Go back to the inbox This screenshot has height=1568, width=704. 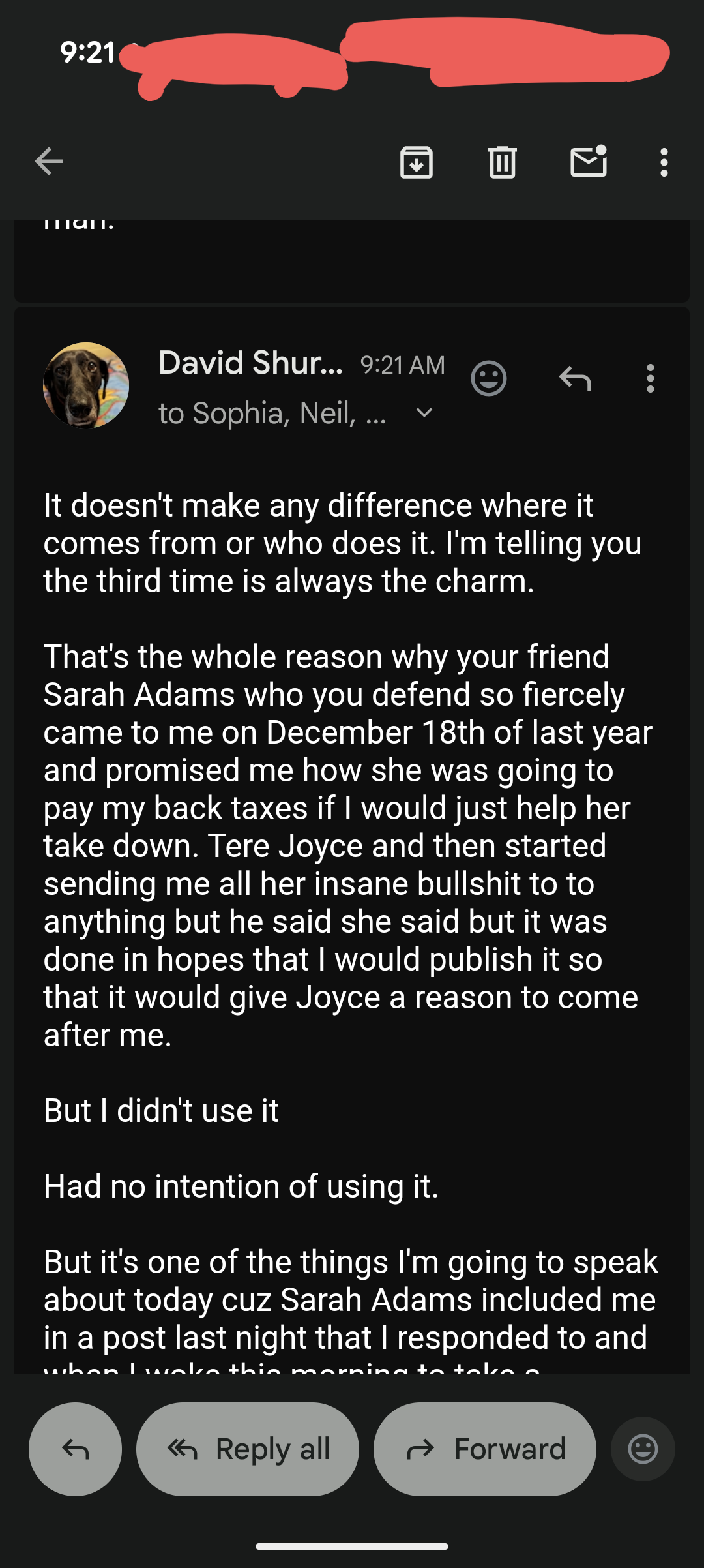49,162
